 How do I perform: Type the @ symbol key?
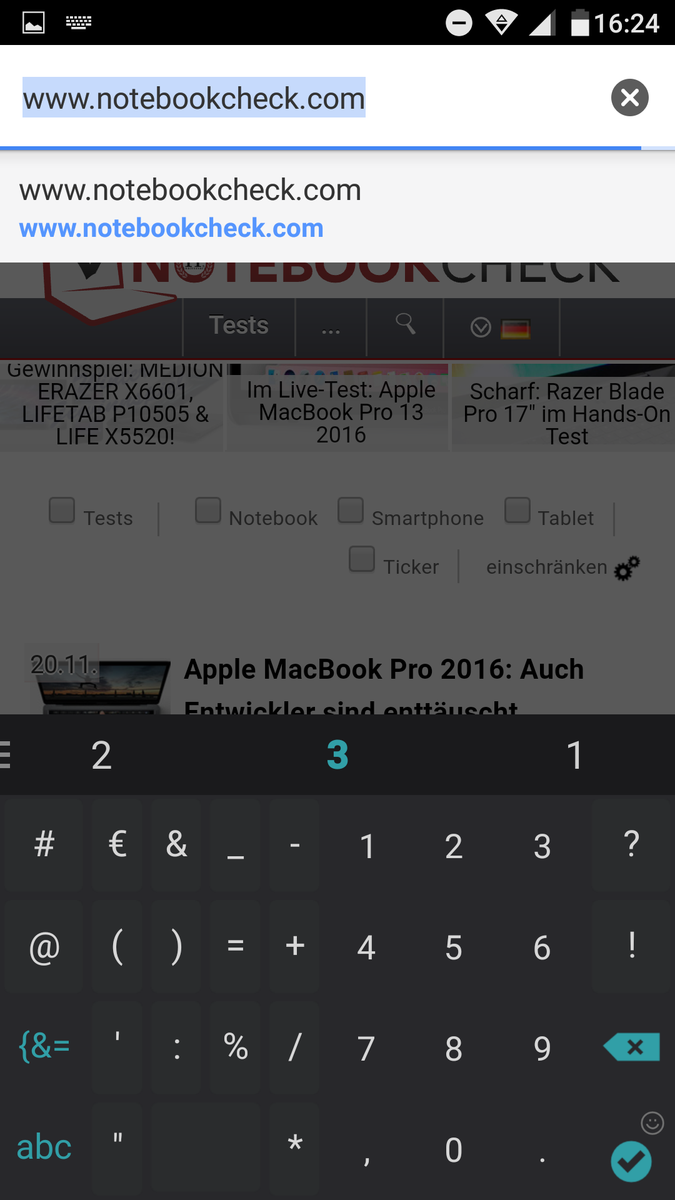click(x=44, y=947)
